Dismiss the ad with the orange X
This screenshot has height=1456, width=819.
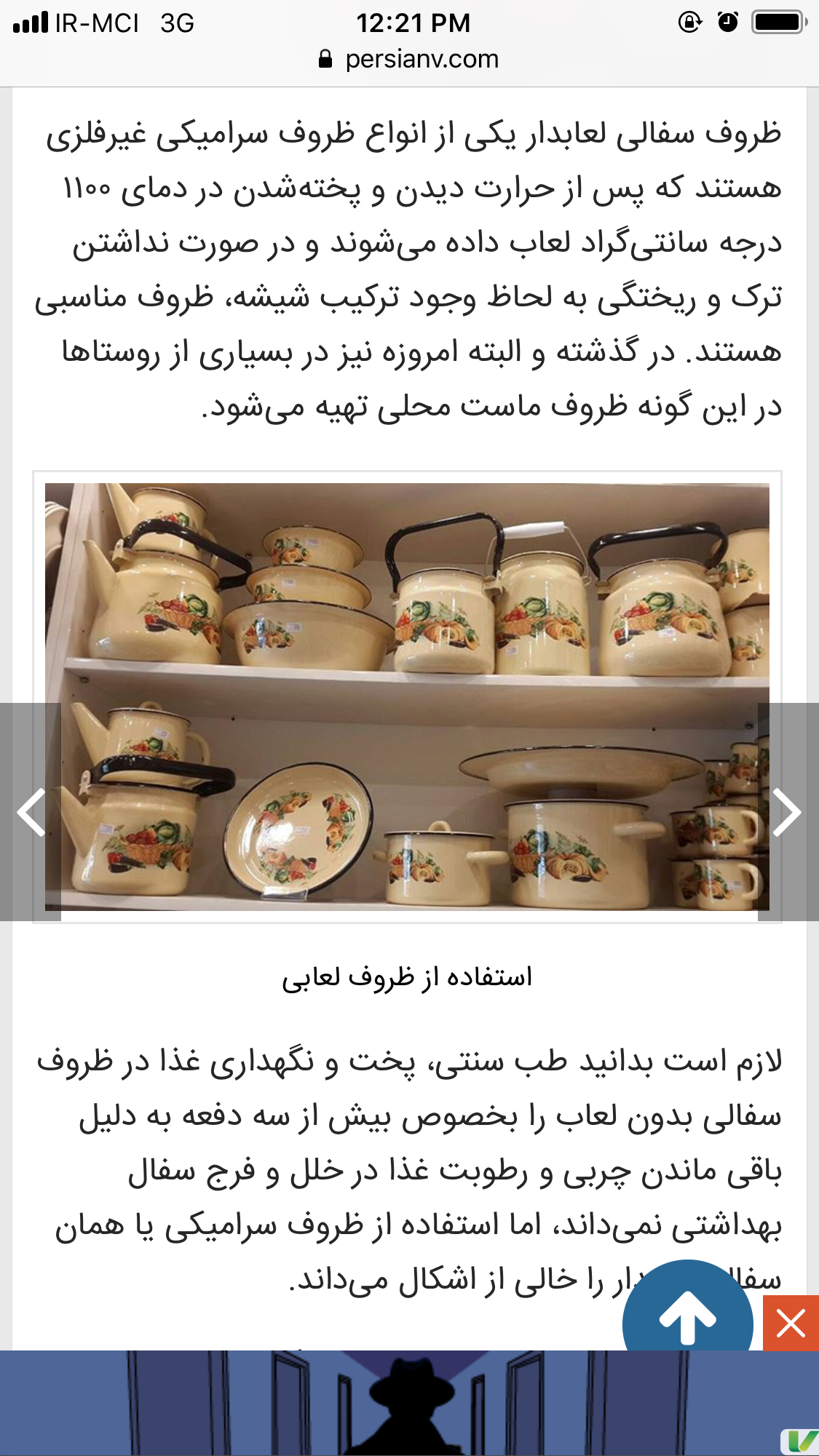[791, 1323]
